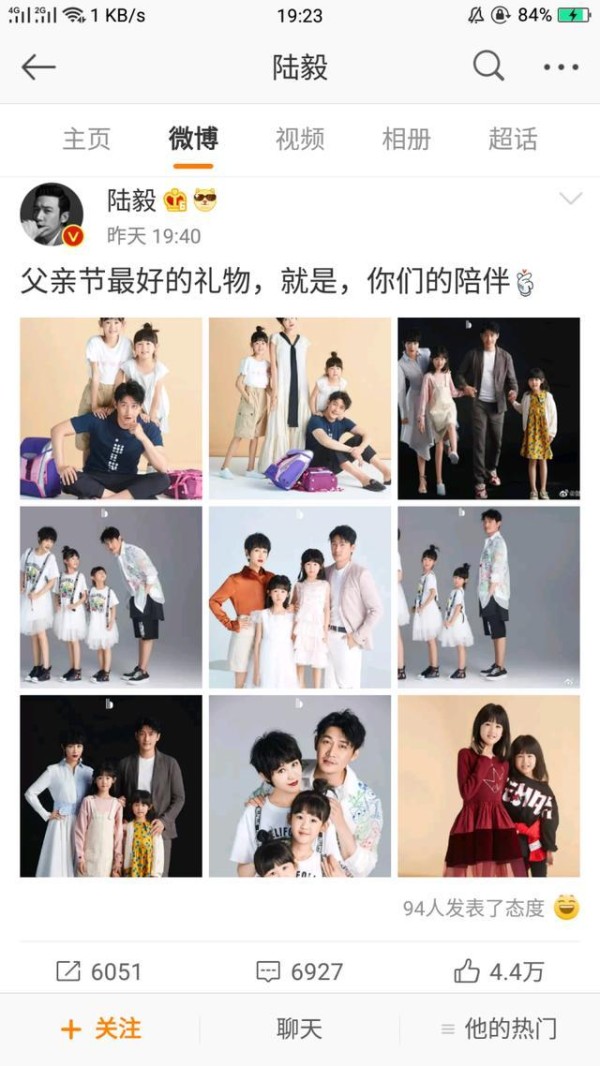
Task: Open the first photo with school bags
Action: [x=111, y=408]
